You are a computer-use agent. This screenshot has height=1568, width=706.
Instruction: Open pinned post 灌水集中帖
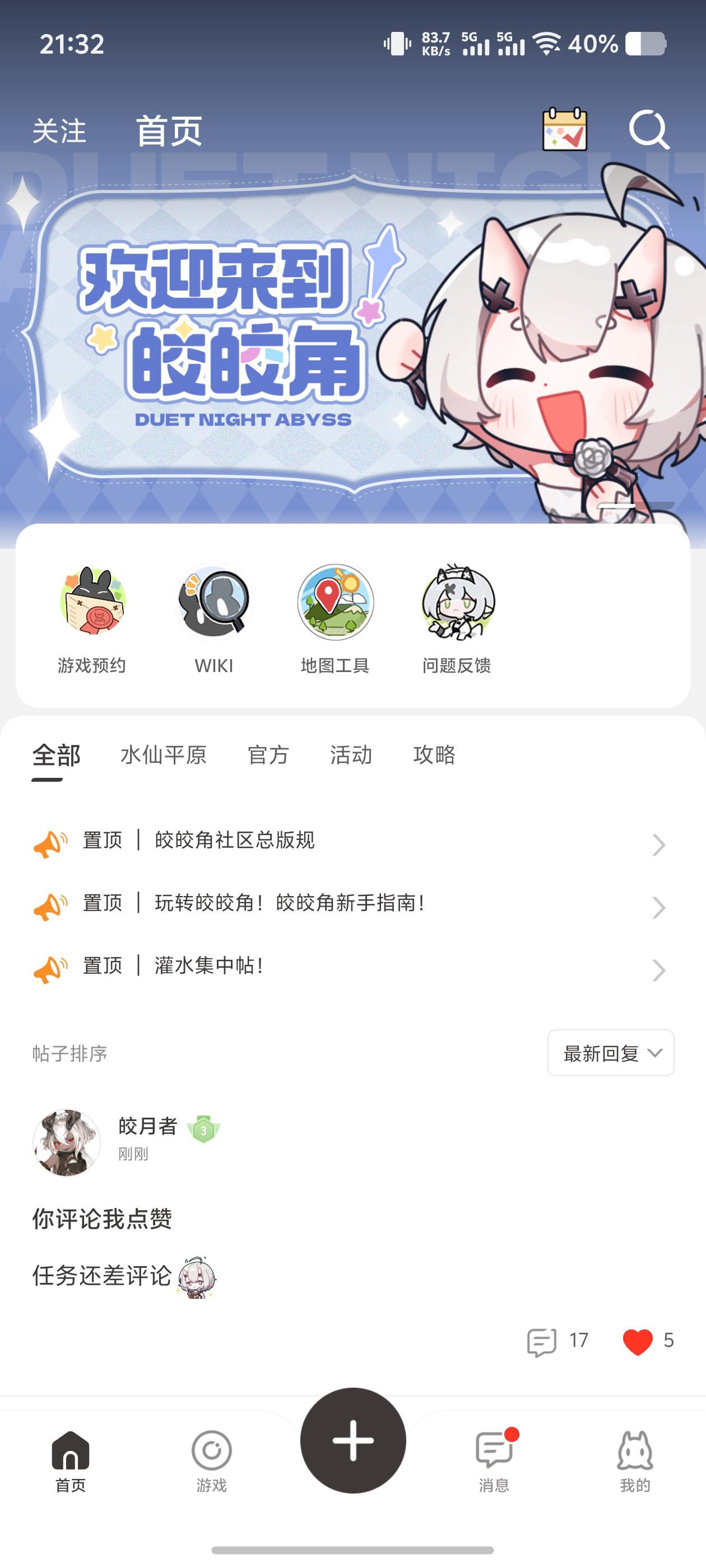[x=209, y=966]
